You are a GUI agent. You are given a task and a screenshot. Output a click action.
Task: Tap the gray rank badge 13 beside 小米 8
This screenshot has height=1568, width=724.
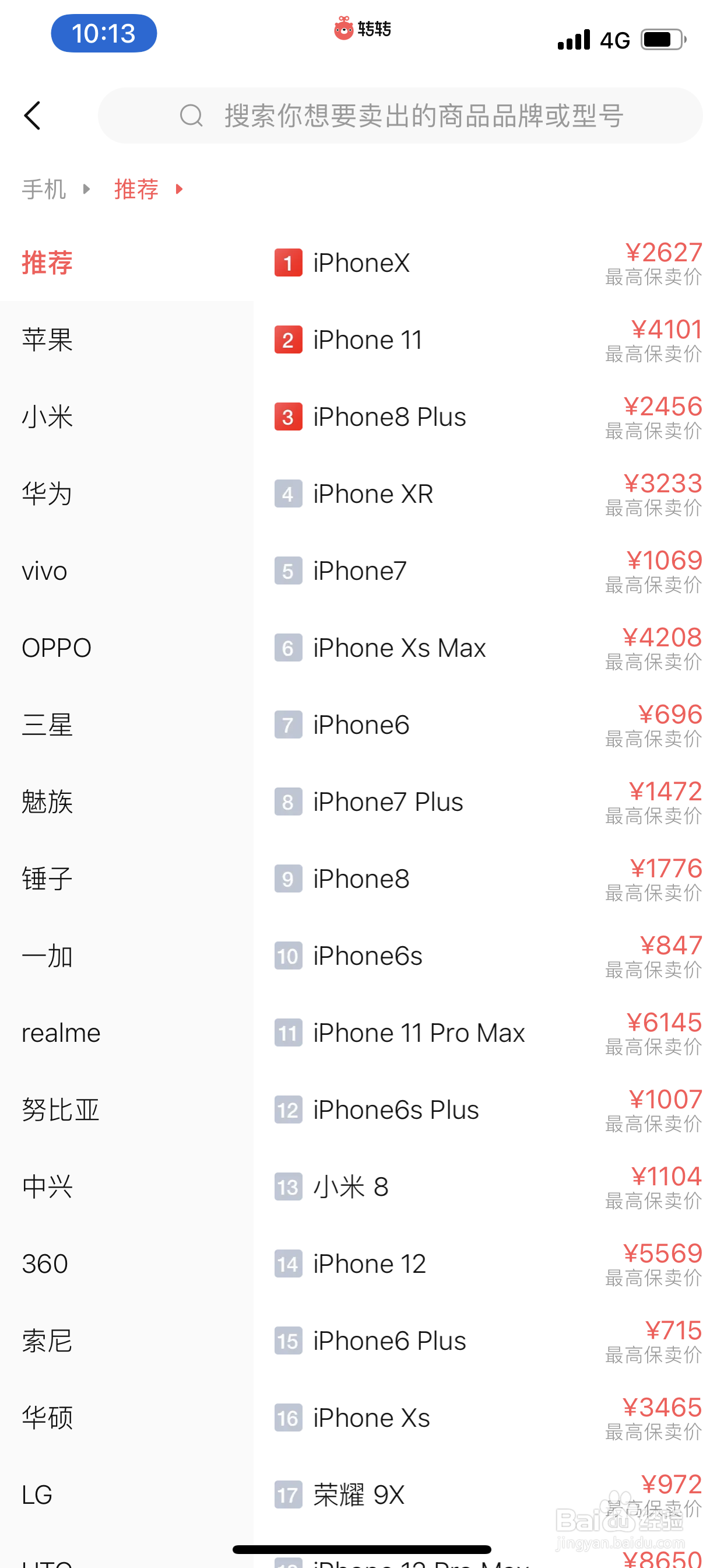pos(287,1186)
